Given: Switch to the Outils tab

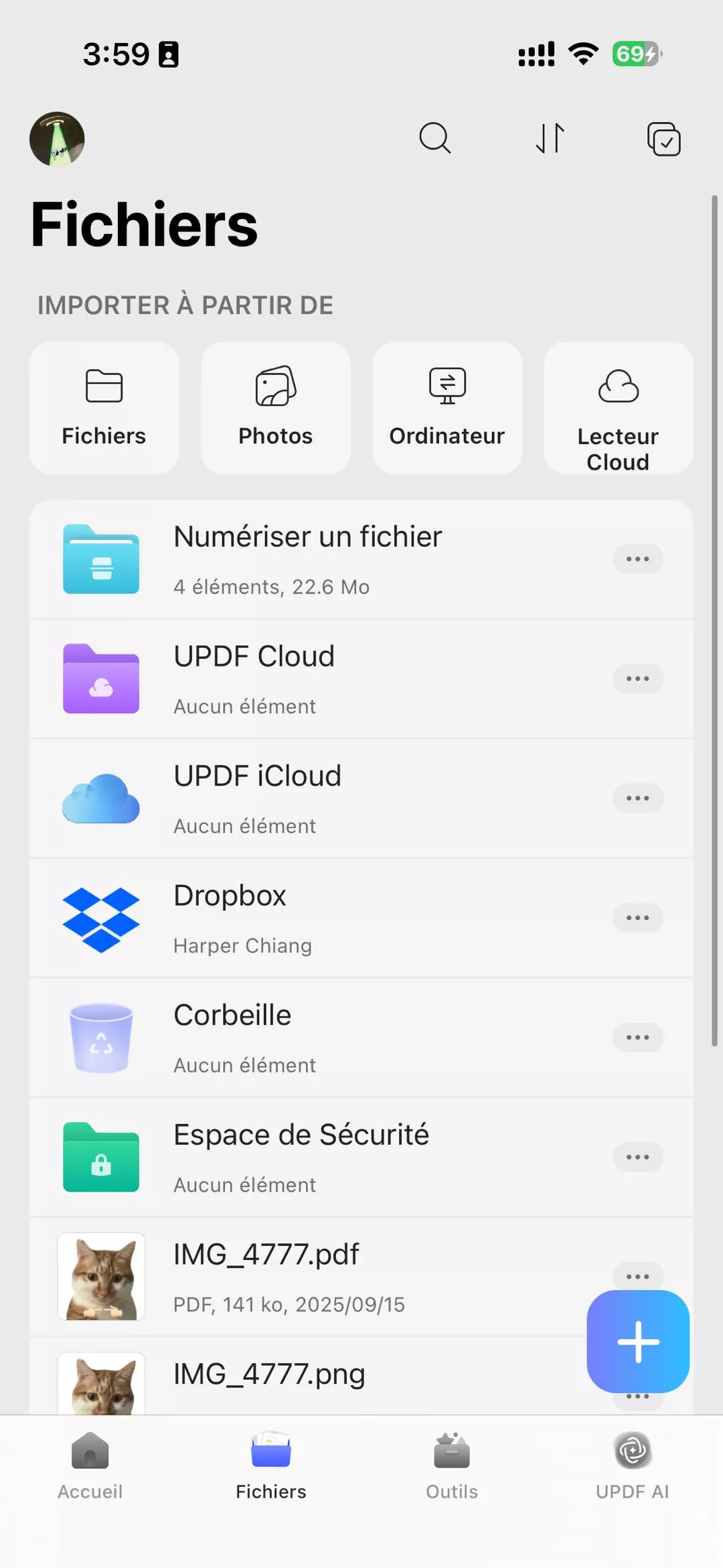Looking at the screenshot, I should click(452, 1465).
